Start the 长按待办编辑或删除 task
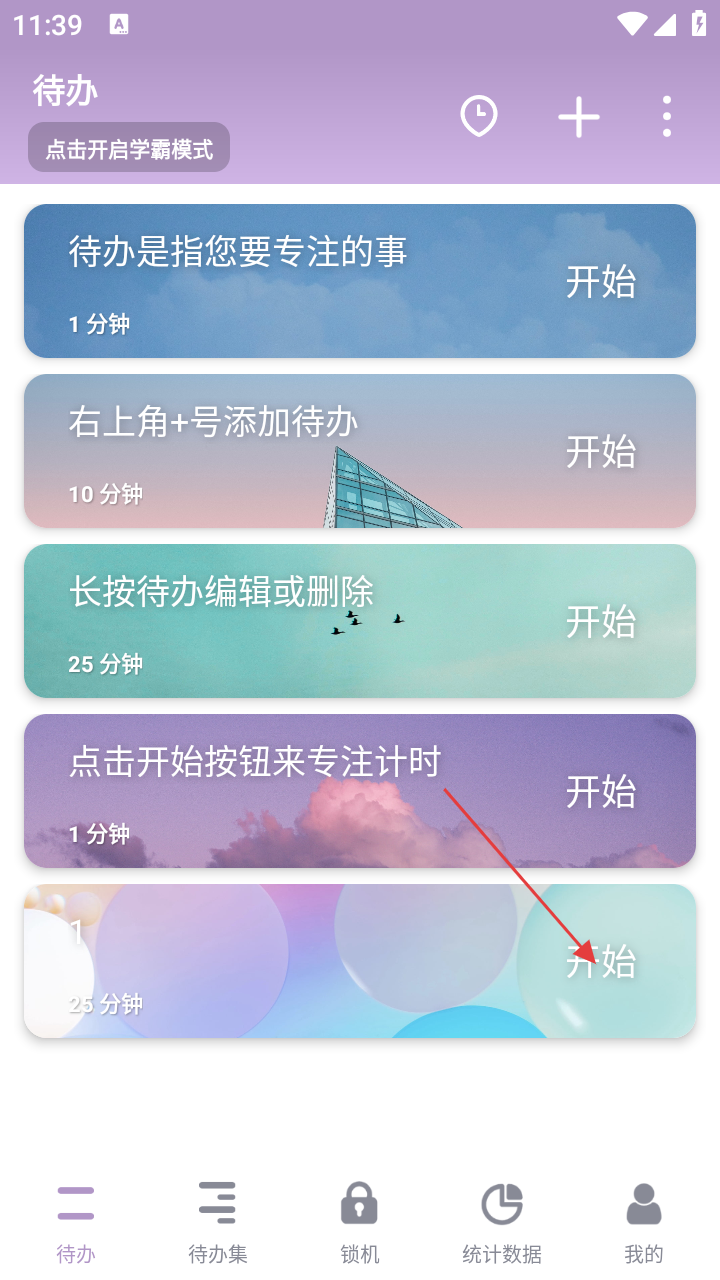720x1280 pixels. point(600,622)
